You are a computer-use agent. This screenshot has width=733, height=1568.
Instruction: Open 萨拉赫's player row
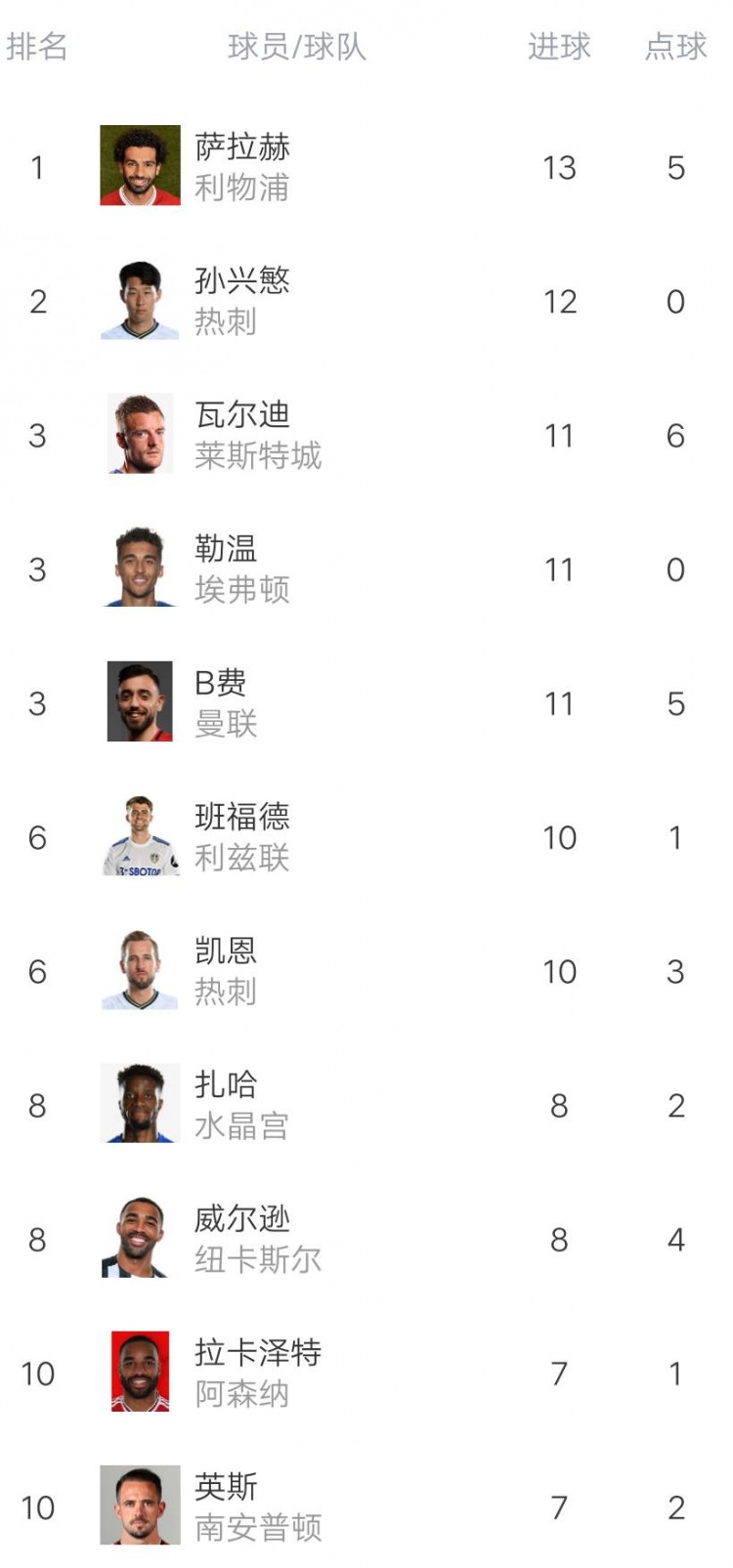pos(366,166)
